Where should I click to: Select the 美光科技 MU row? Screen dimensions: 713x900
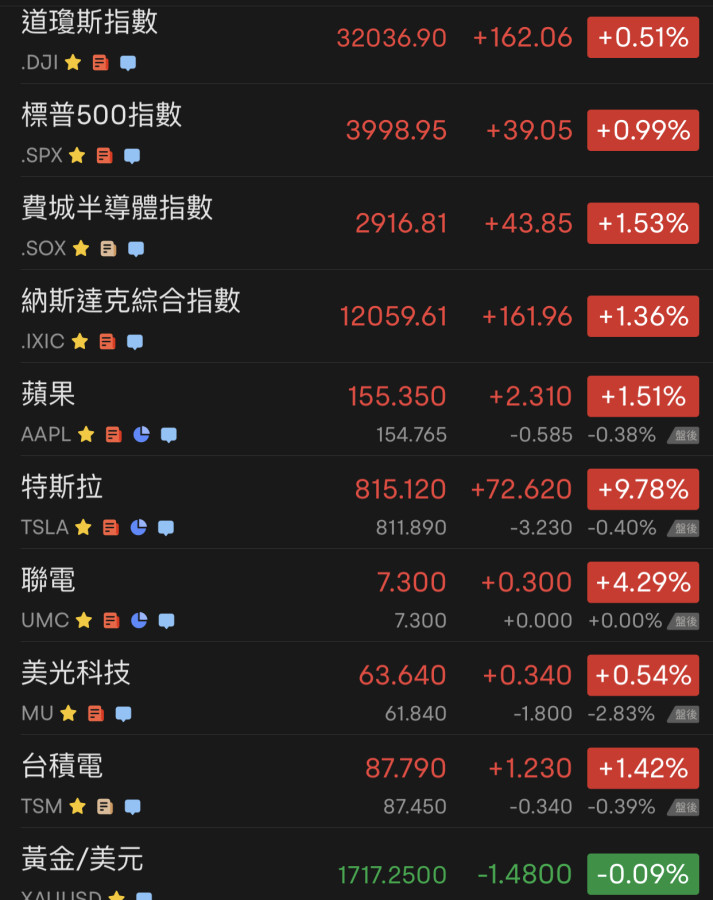76,673
